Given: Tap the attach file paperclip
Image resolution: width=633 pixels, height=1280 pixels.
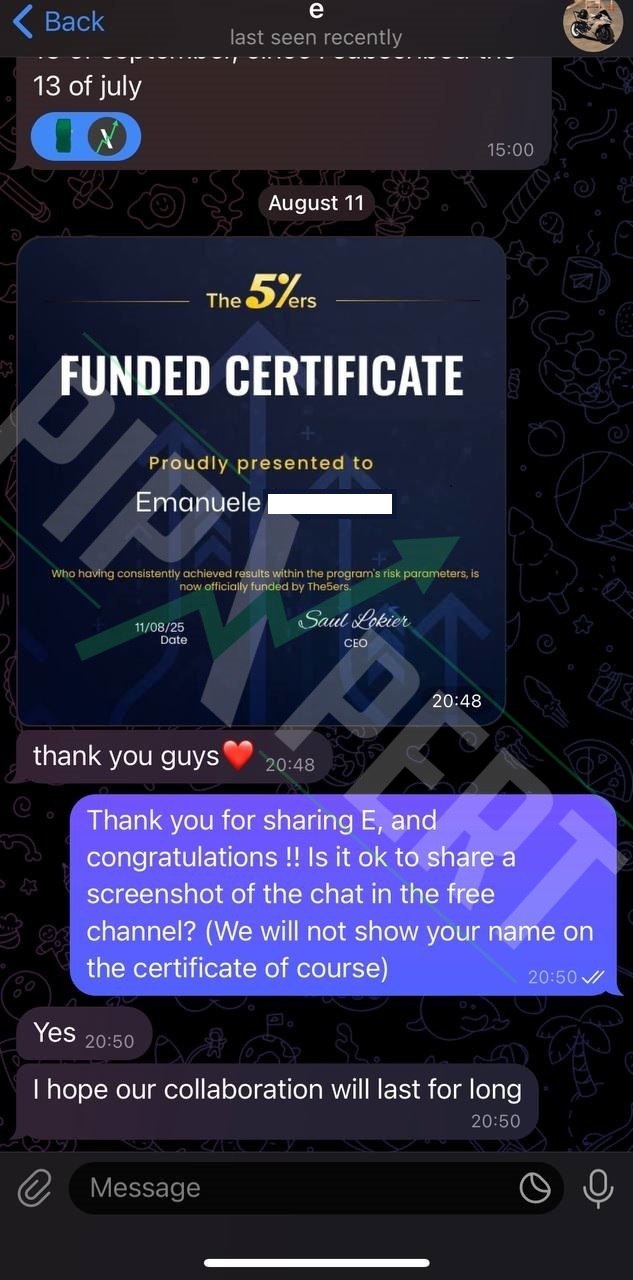Looking at the screenshot, I should click(35, 1187).
